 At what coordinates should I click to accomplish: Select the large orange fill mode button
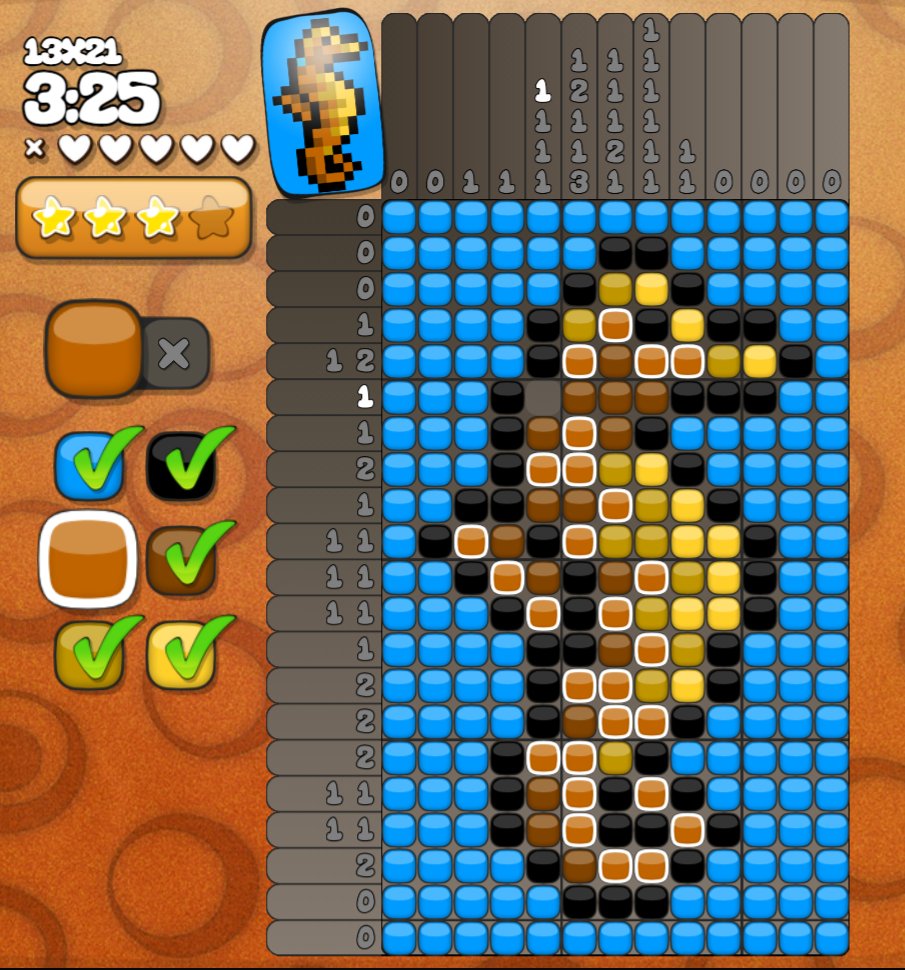pyautogui.click(x=93, y=349)
